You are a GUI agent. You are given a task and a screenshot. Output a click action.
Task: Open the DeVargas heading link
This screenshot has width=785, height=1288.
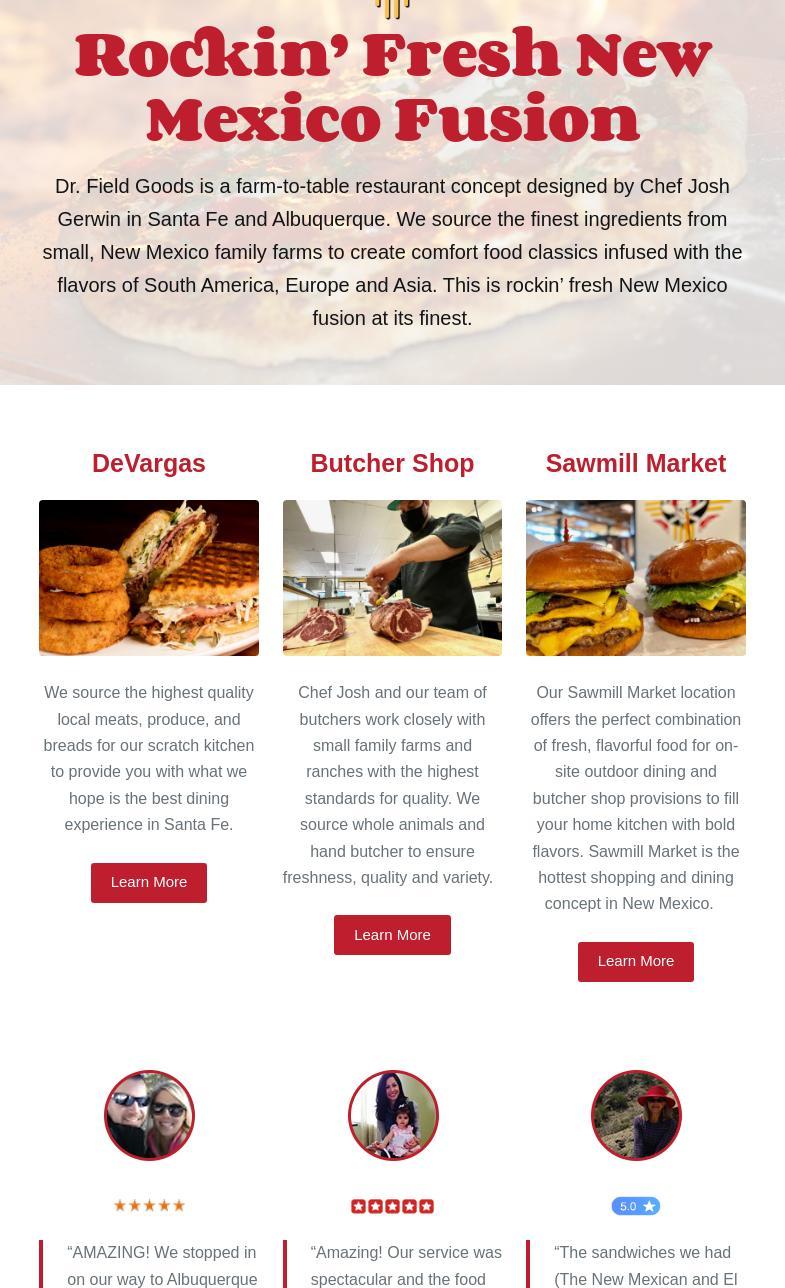[x=148, y=464]
